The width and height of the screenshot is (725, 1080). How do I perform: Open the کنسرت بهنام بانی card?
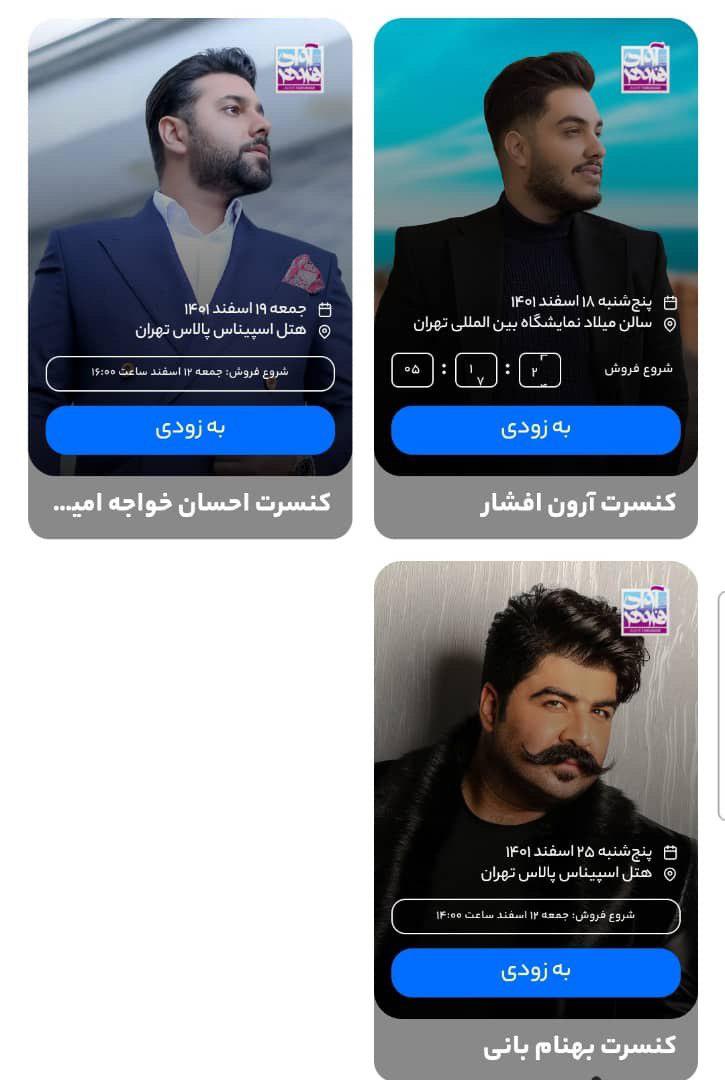pyautogui.click(x=536, y=820)
